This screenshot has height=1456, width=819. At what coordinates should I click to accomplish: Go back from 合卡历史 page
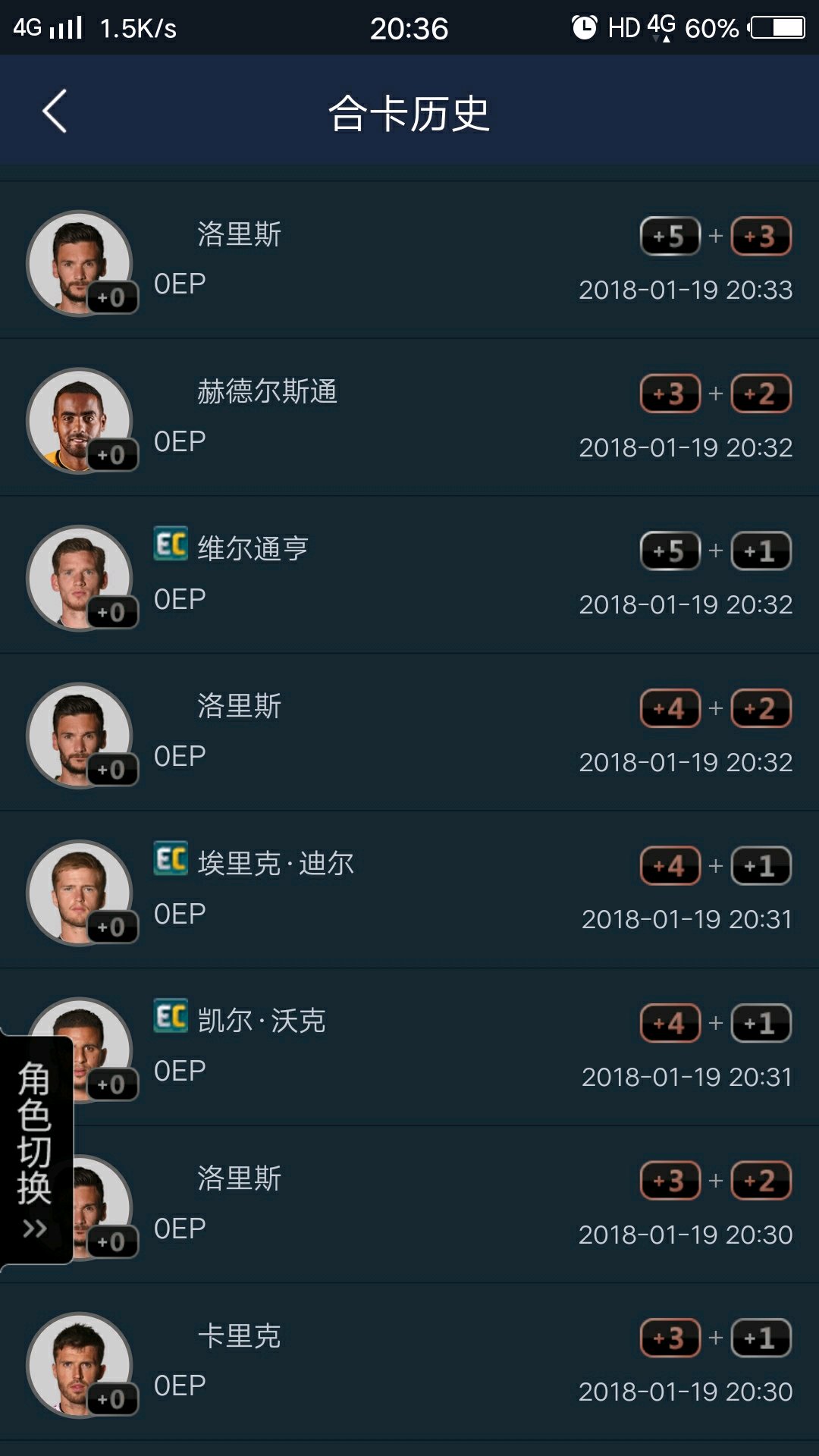pos(55,112)
